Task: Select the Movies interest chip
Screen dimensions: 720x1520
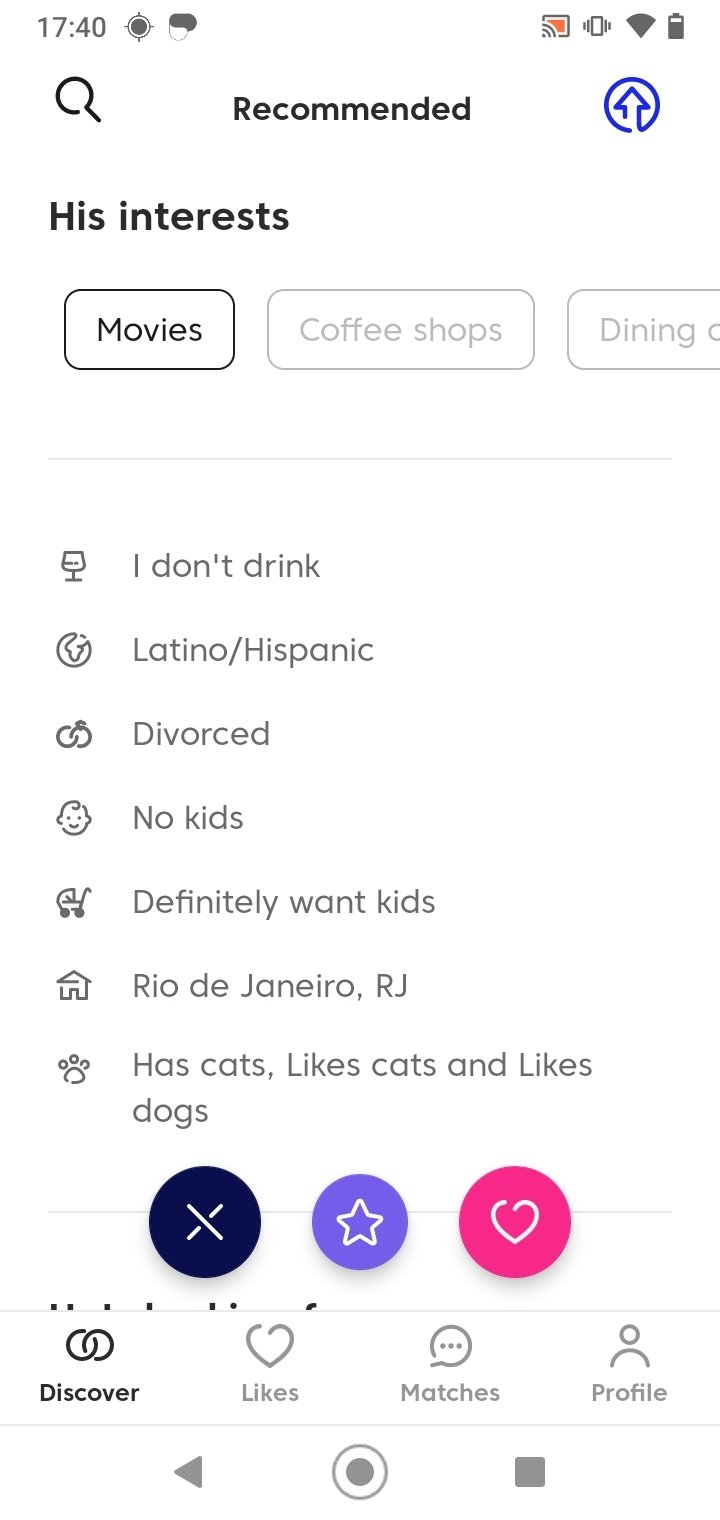Action: (150, 329)
